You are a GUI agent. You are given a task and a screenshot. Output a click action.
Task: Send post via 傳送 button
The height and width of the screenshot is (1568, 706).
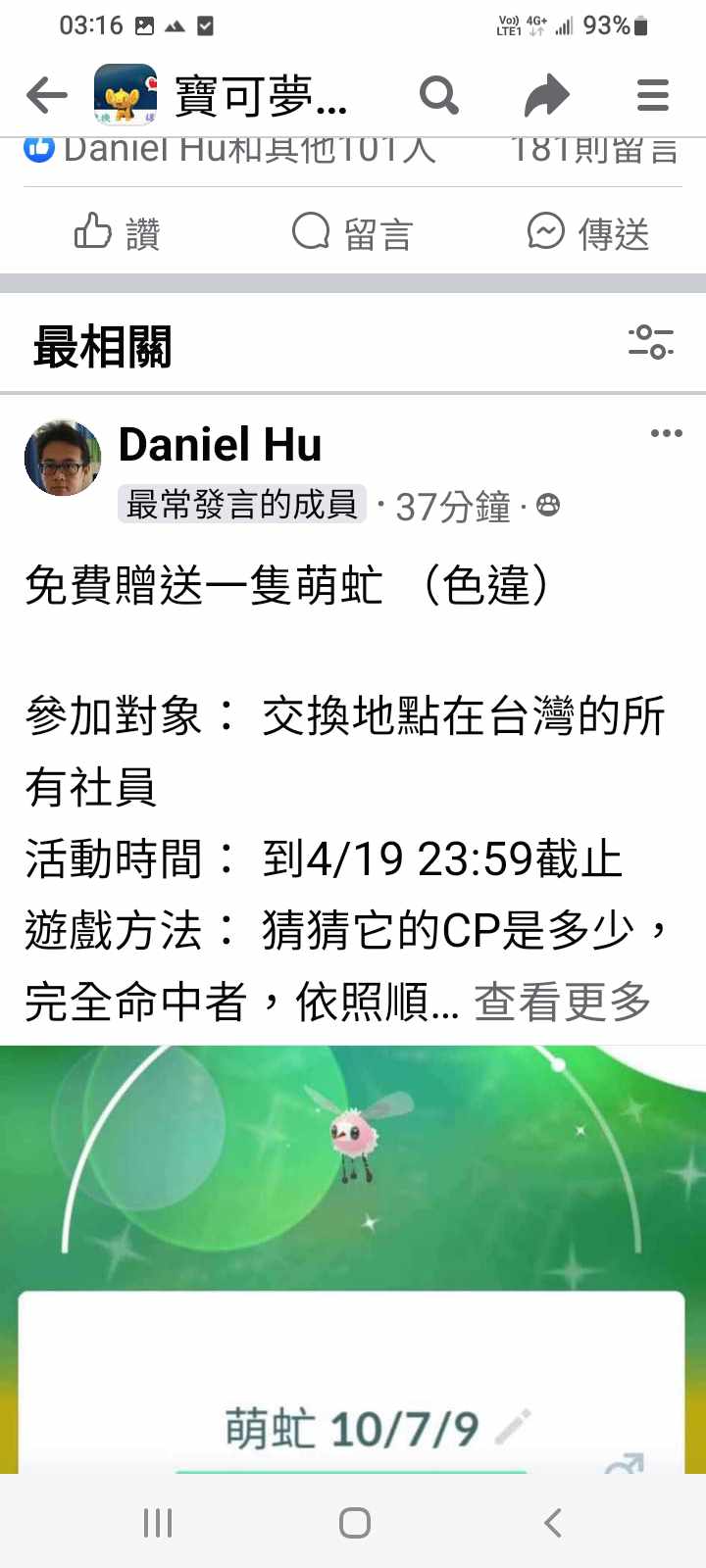click(x=588, y=233)
